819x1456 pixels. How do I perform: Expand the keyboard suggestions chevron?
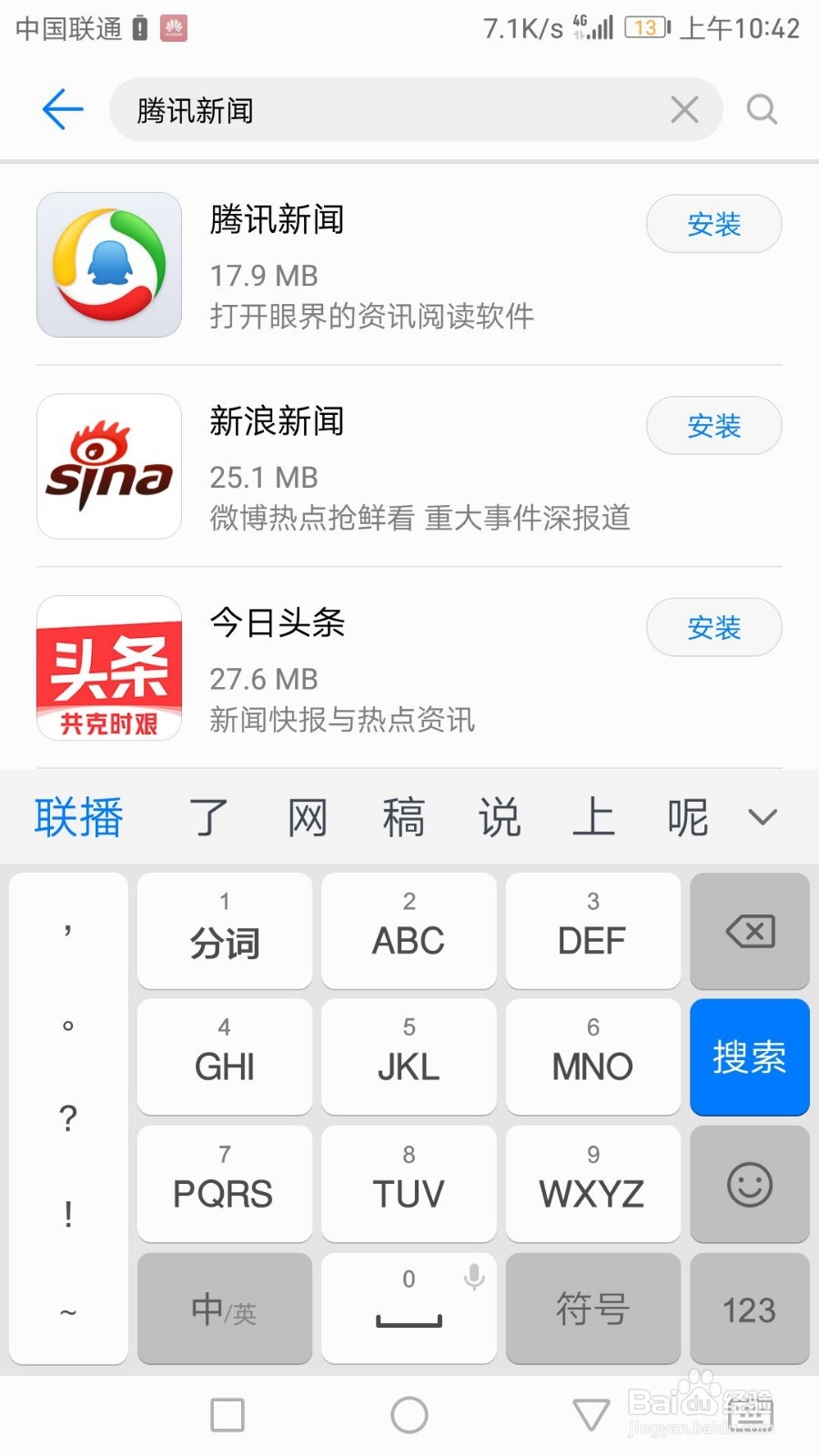(x=763, y=817)
